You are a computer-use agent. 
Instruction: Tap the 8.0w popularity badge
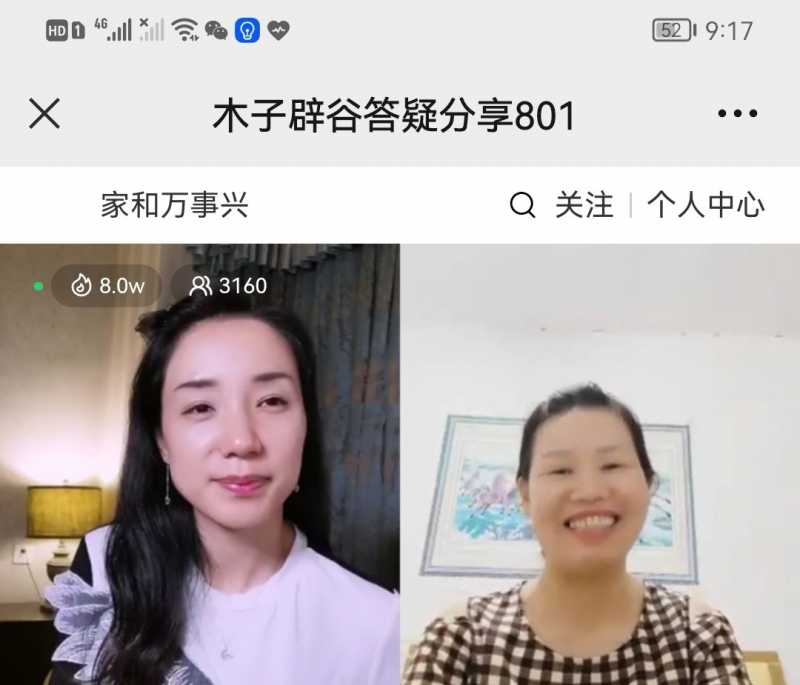click(108, 286)
